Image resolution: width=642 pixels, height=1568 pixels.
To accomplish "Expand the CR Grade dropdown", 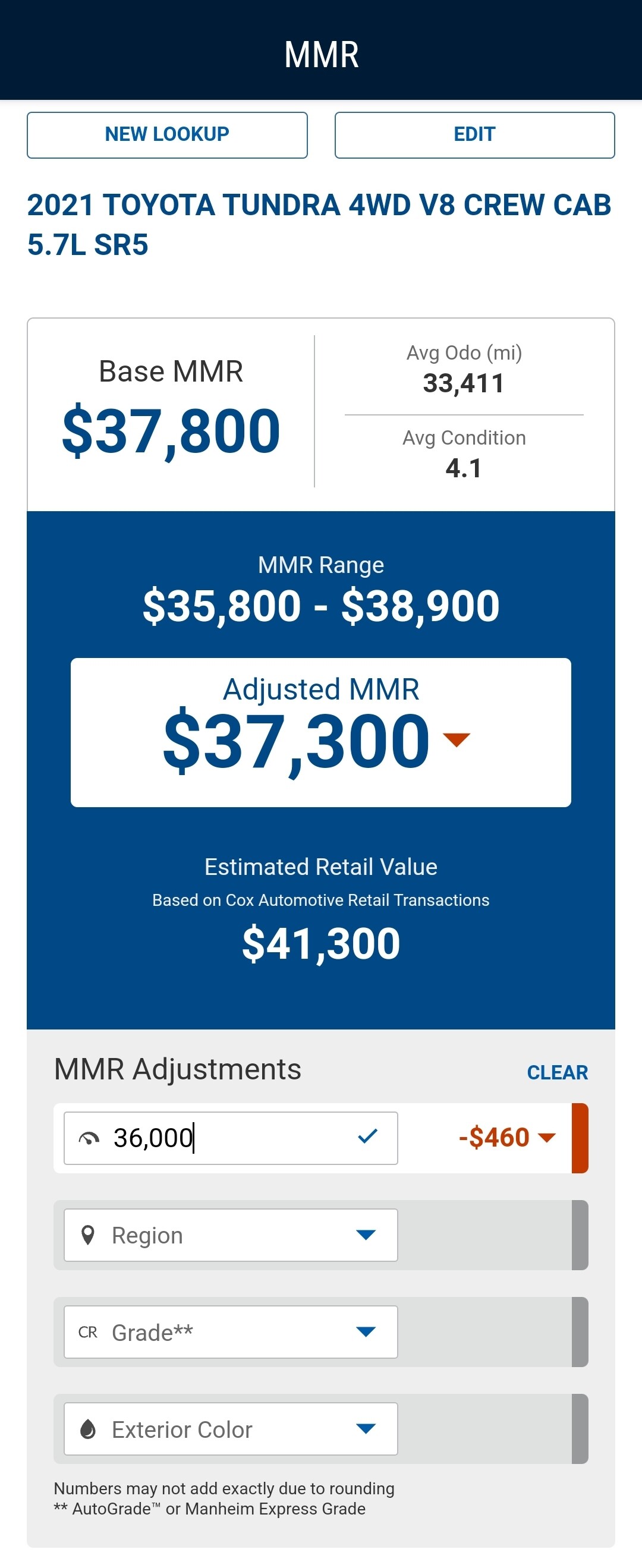I will pos(231,1332).
